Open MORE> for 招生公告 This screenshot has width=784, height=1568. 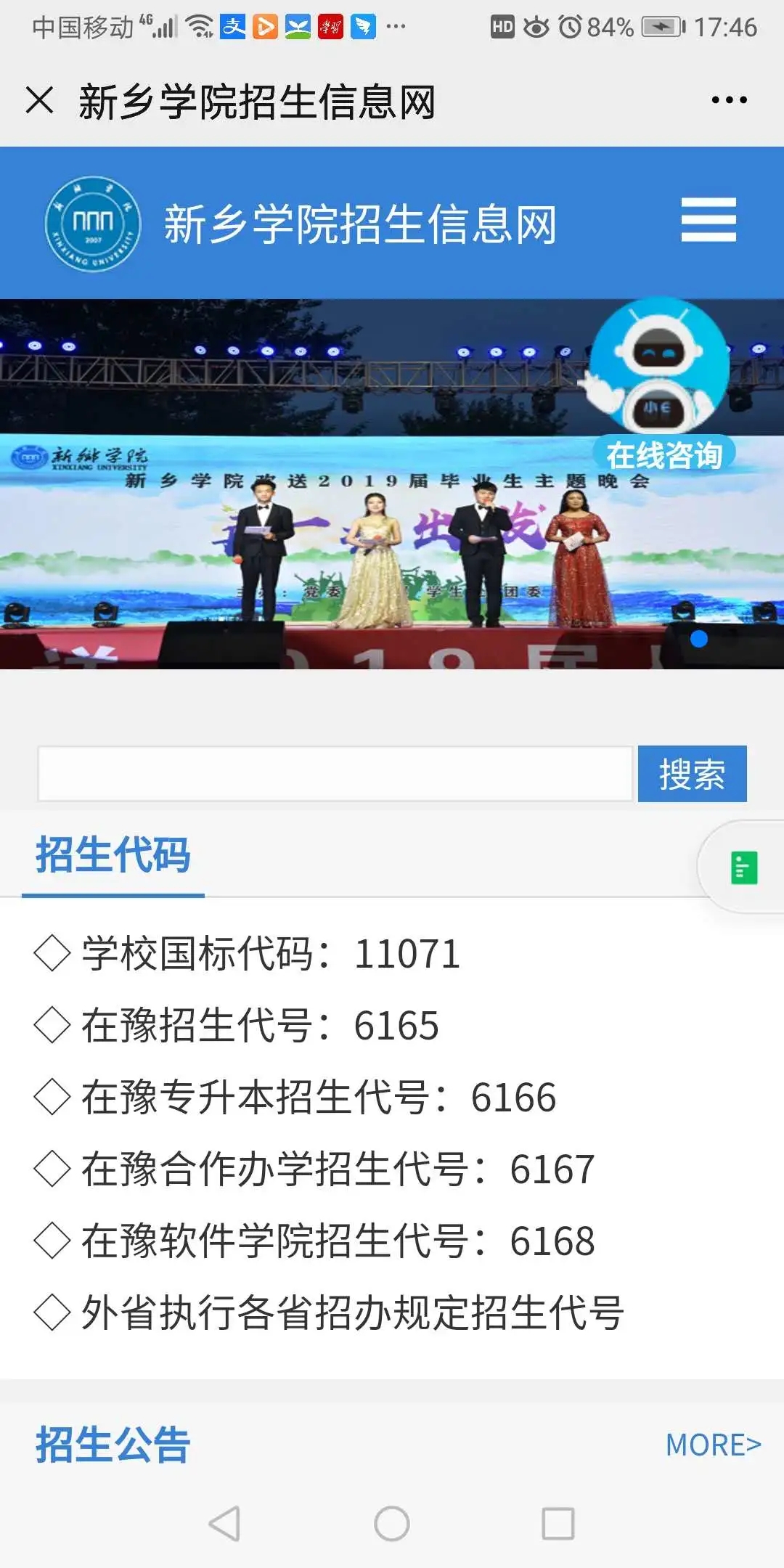coord(713,1445)
